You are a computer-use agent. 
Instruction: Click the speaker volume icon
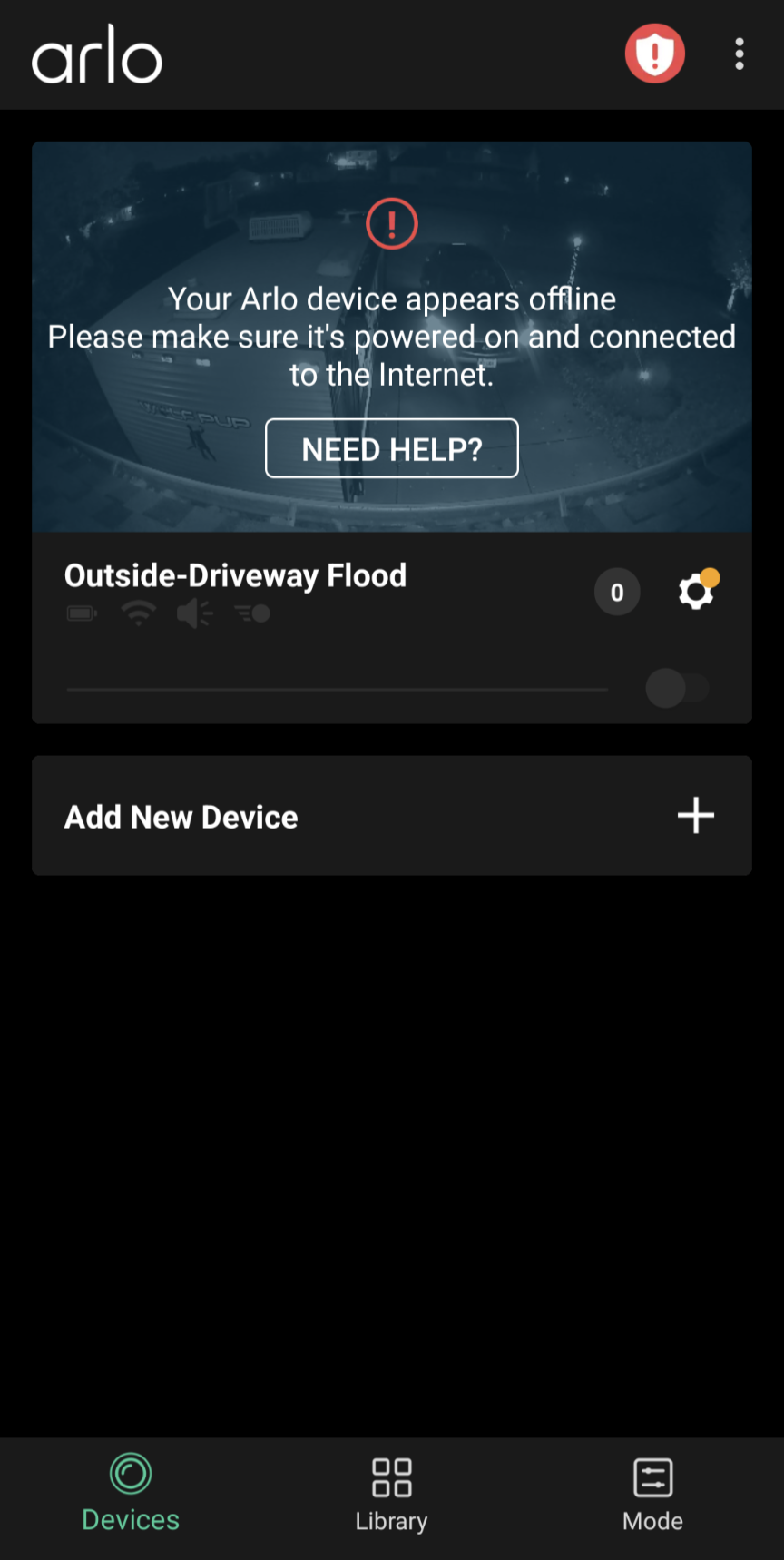[194, 613]
